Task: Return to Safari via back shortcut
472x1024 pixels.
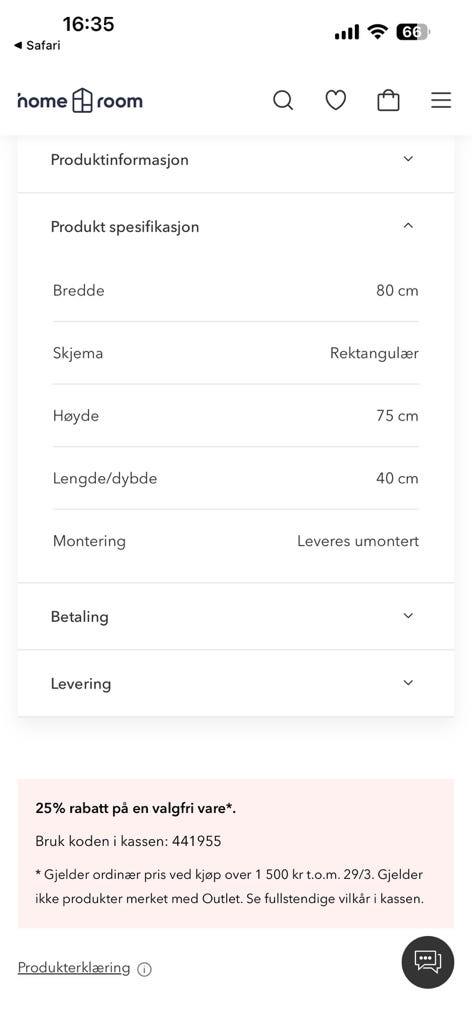Action: click(37, 46)
